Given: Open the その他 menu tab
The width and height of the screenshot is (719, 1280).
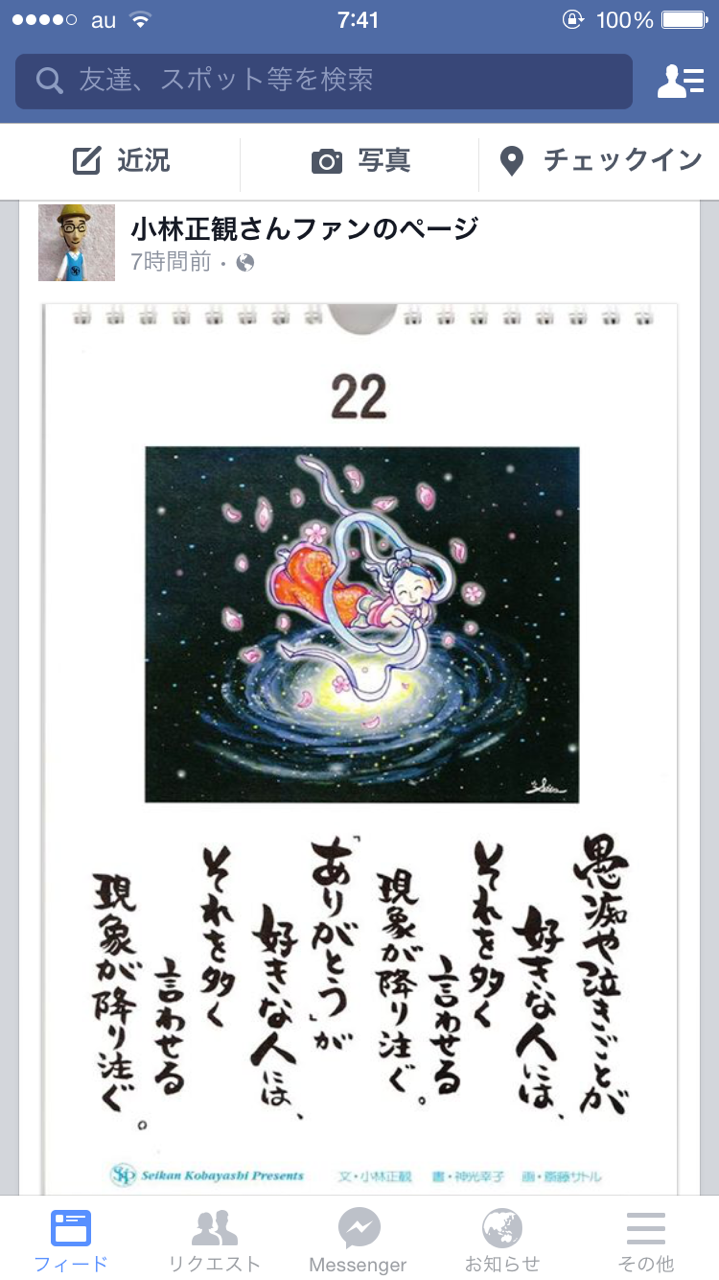Looking at the screenshot, I should click(x=646, y=1239).
